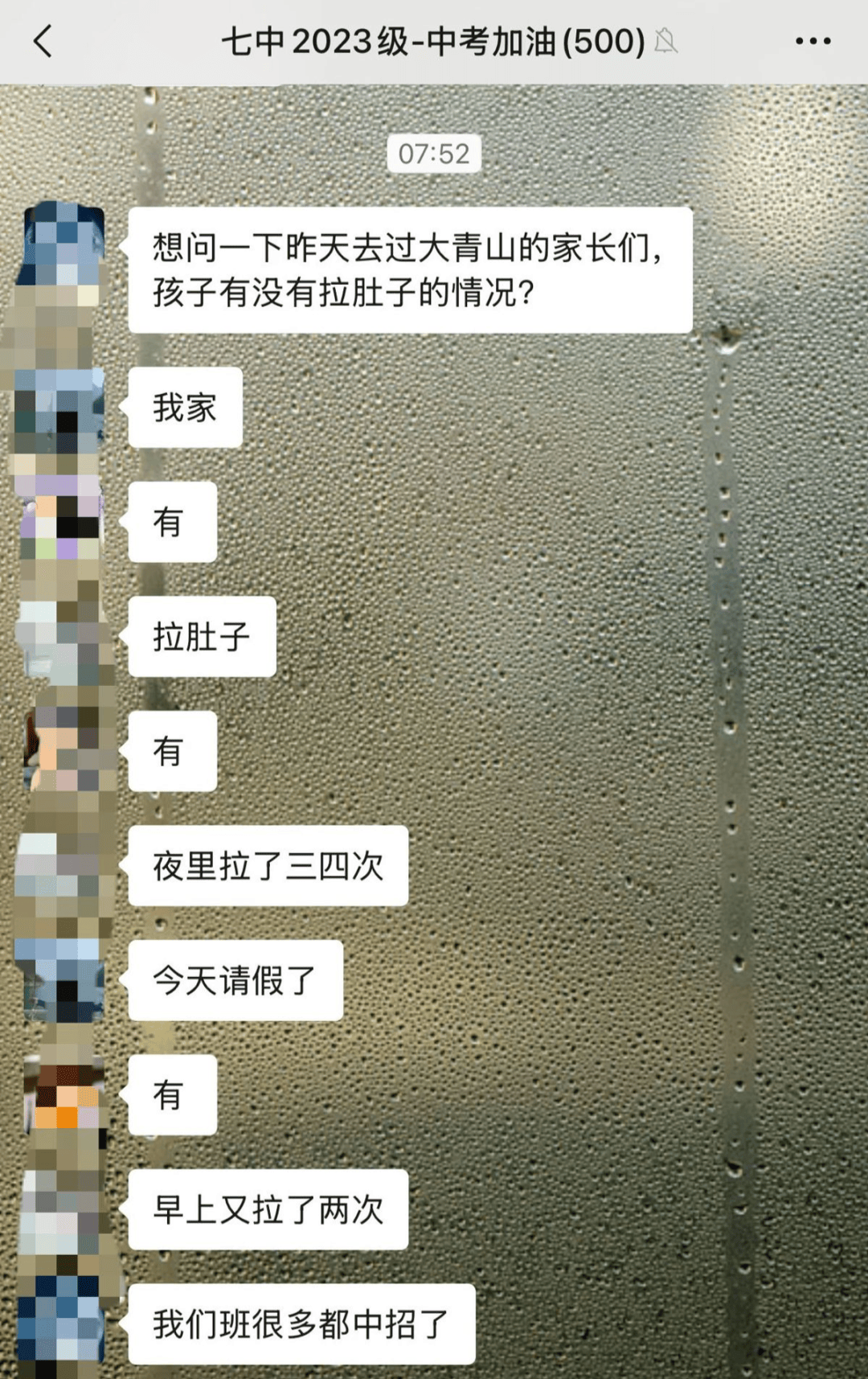Tap the avatar beside 夜里拉了三四次

(x=60, y=866)
